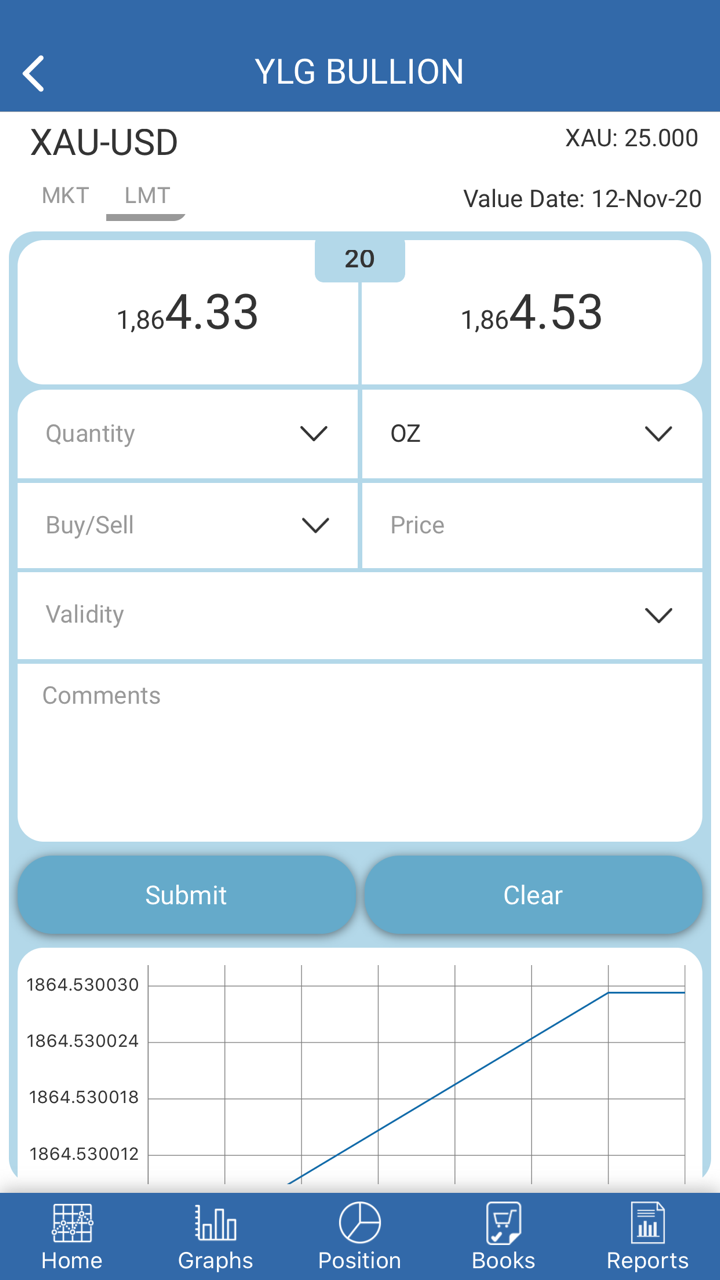Tap the bid price 1,864.33
Image resolution: width=720 pixels, height=1280 pixels.
[188, 313]
